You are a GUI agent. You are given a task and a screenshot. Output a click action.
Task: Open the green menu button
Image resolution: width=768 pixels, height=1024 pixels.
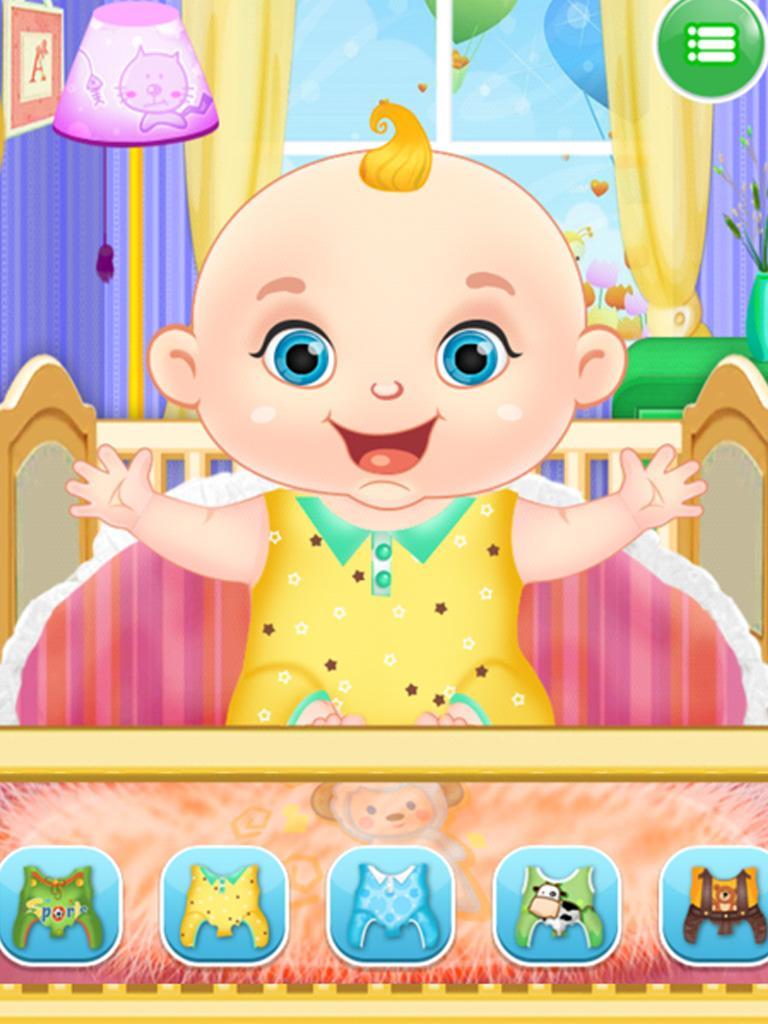pyautogui.click(x=711, y=44)
